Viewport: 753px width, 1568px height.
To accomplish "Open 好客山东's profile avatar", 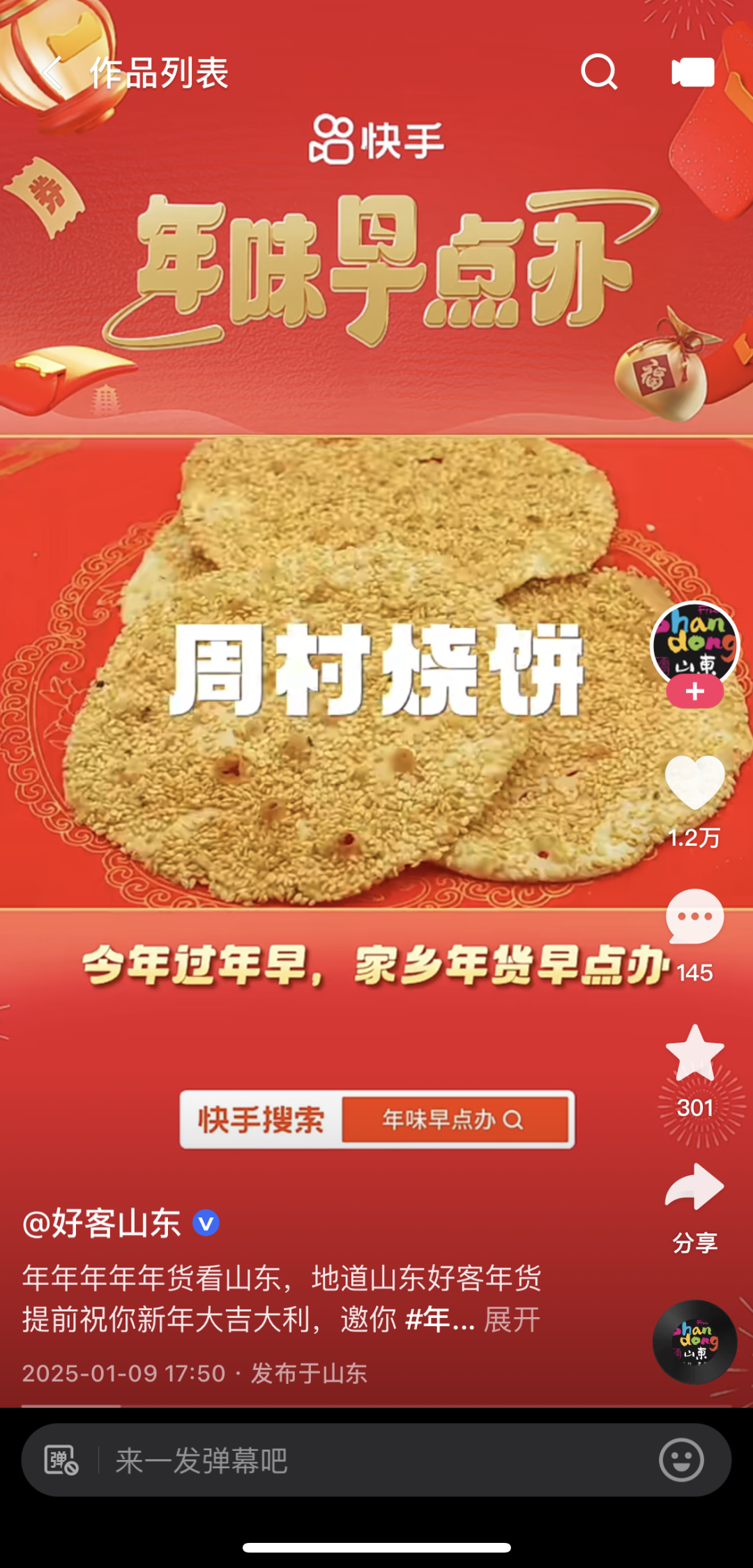I will 694,643.
